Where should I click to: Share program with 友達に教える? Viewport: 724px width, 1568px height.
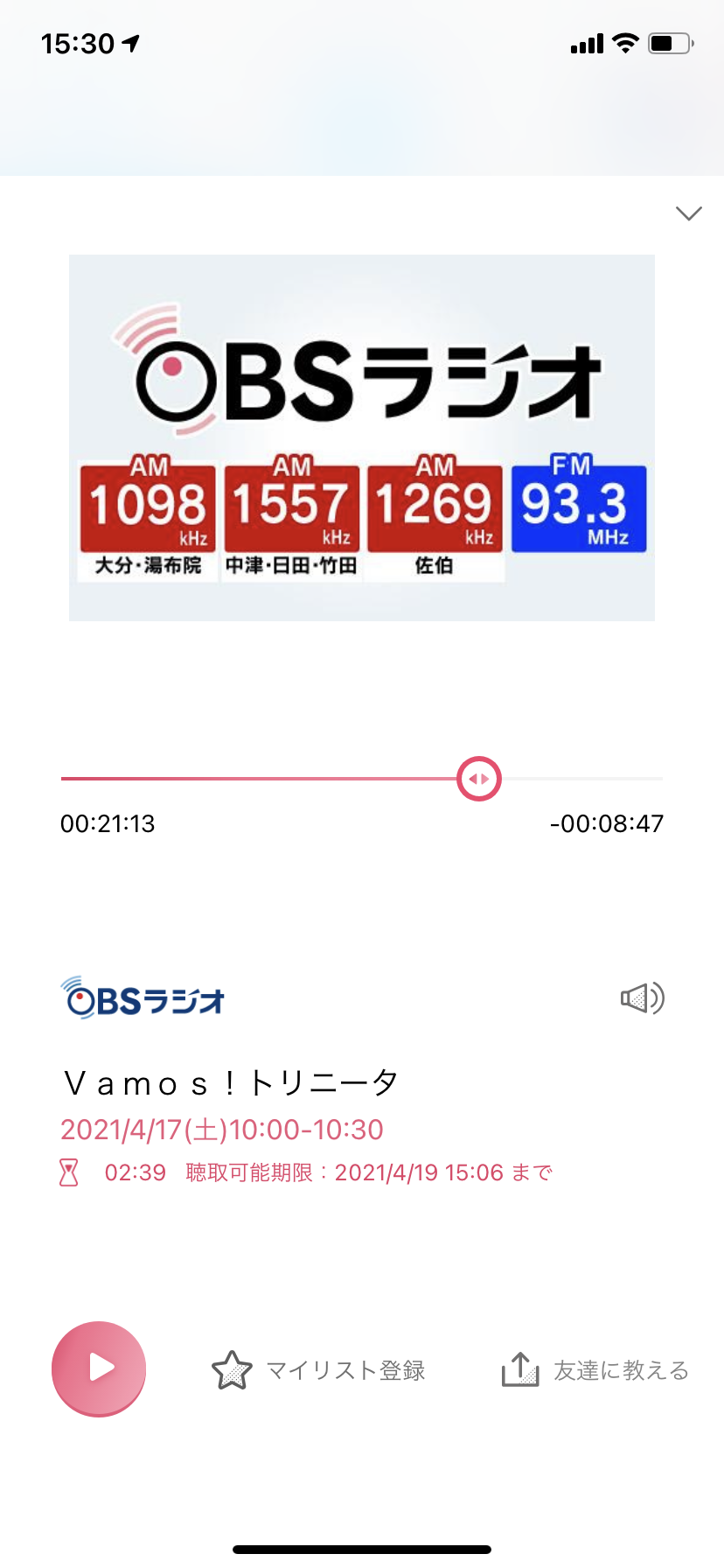tap(595, 1370)
